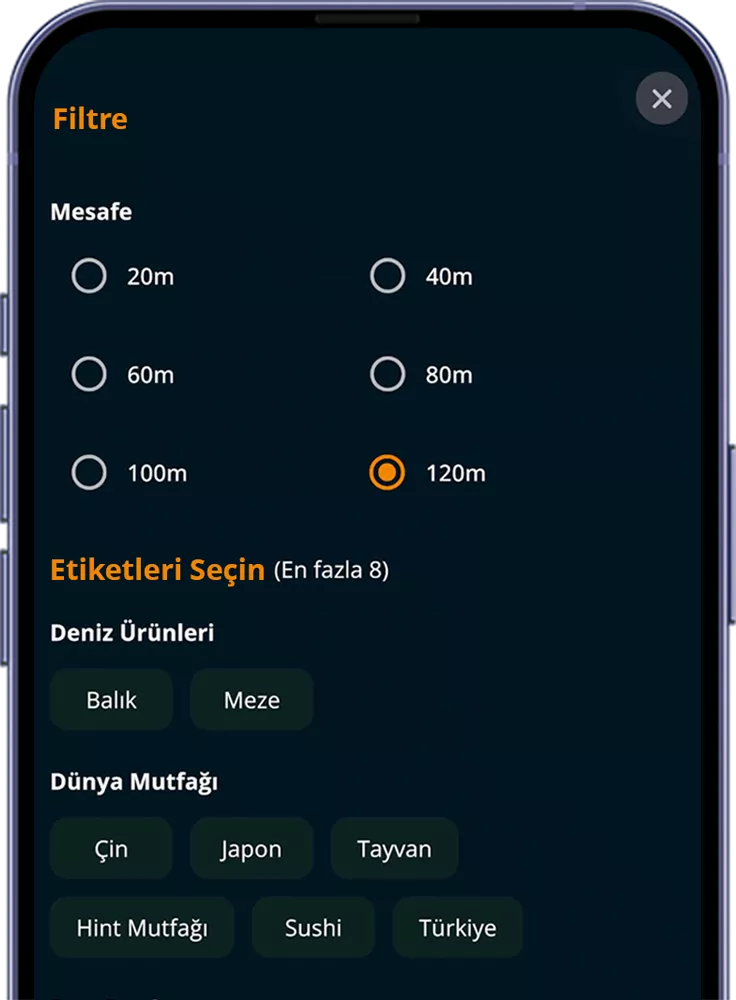
Task: Set distance to 60m
Action: [89, 375]
